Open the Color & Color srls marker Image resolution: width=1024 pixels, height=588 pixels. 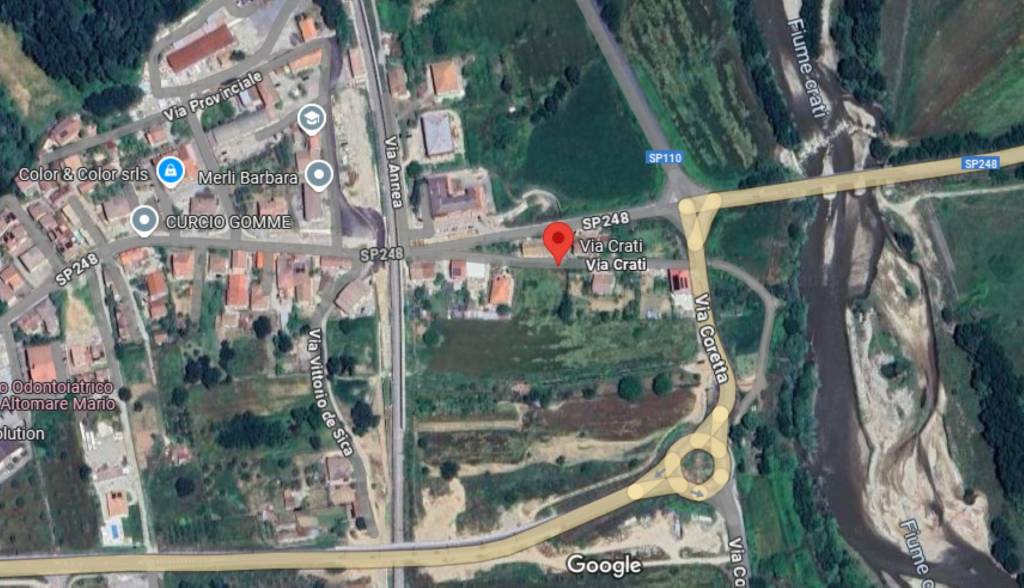coord(170,171)
